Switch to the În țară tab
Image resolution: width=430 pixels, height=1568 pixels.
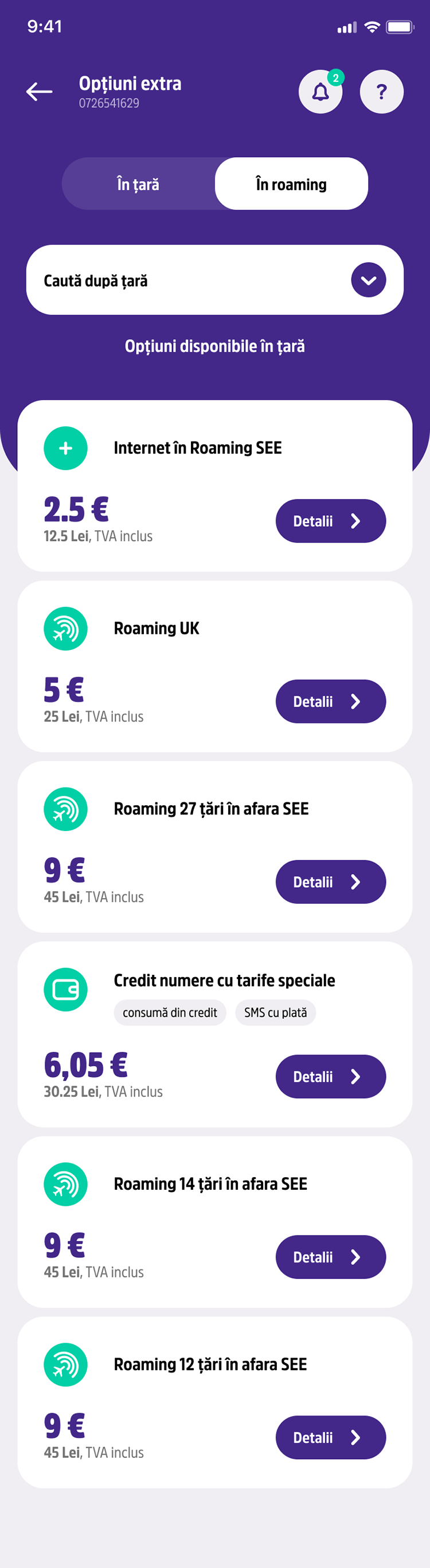[x=138, y=184]
